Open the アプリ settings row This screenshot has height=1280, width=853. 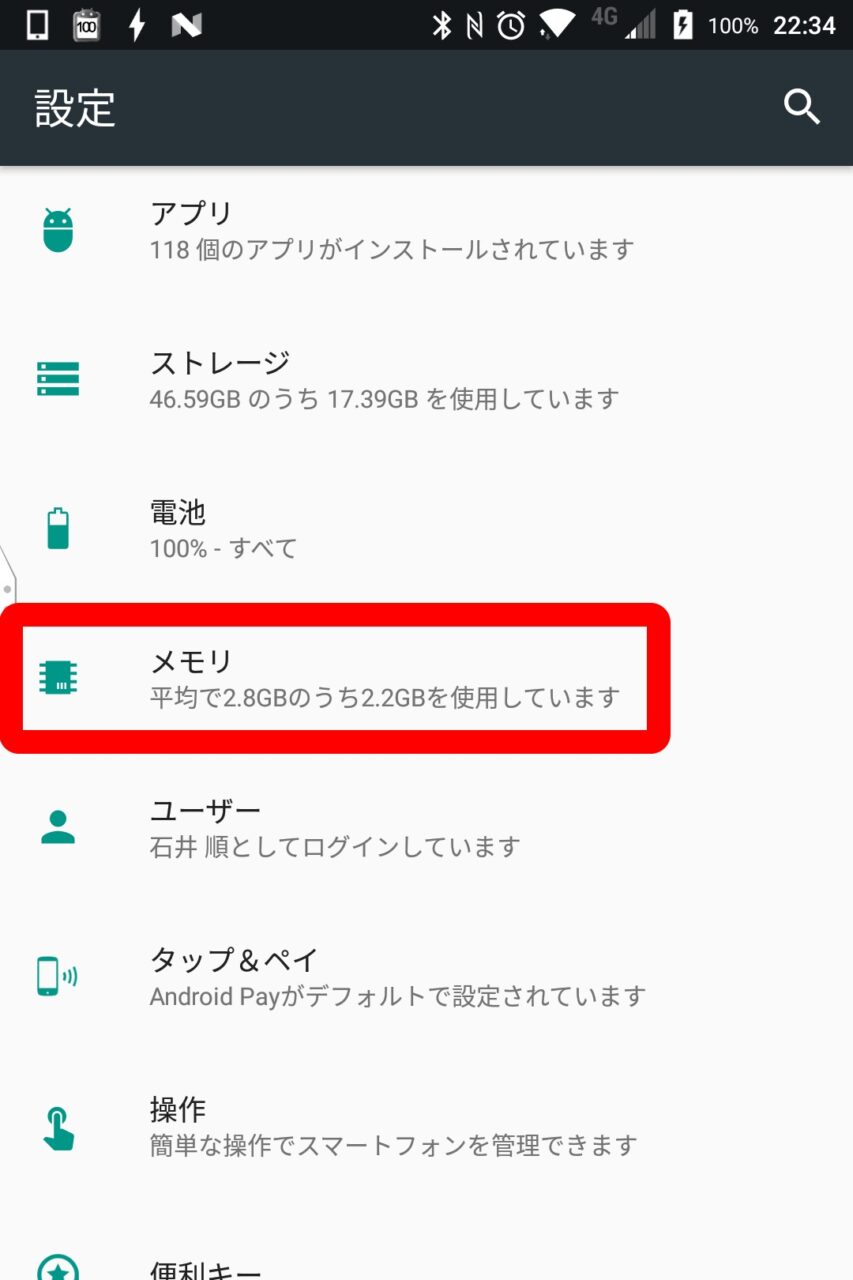pos(390,231)
